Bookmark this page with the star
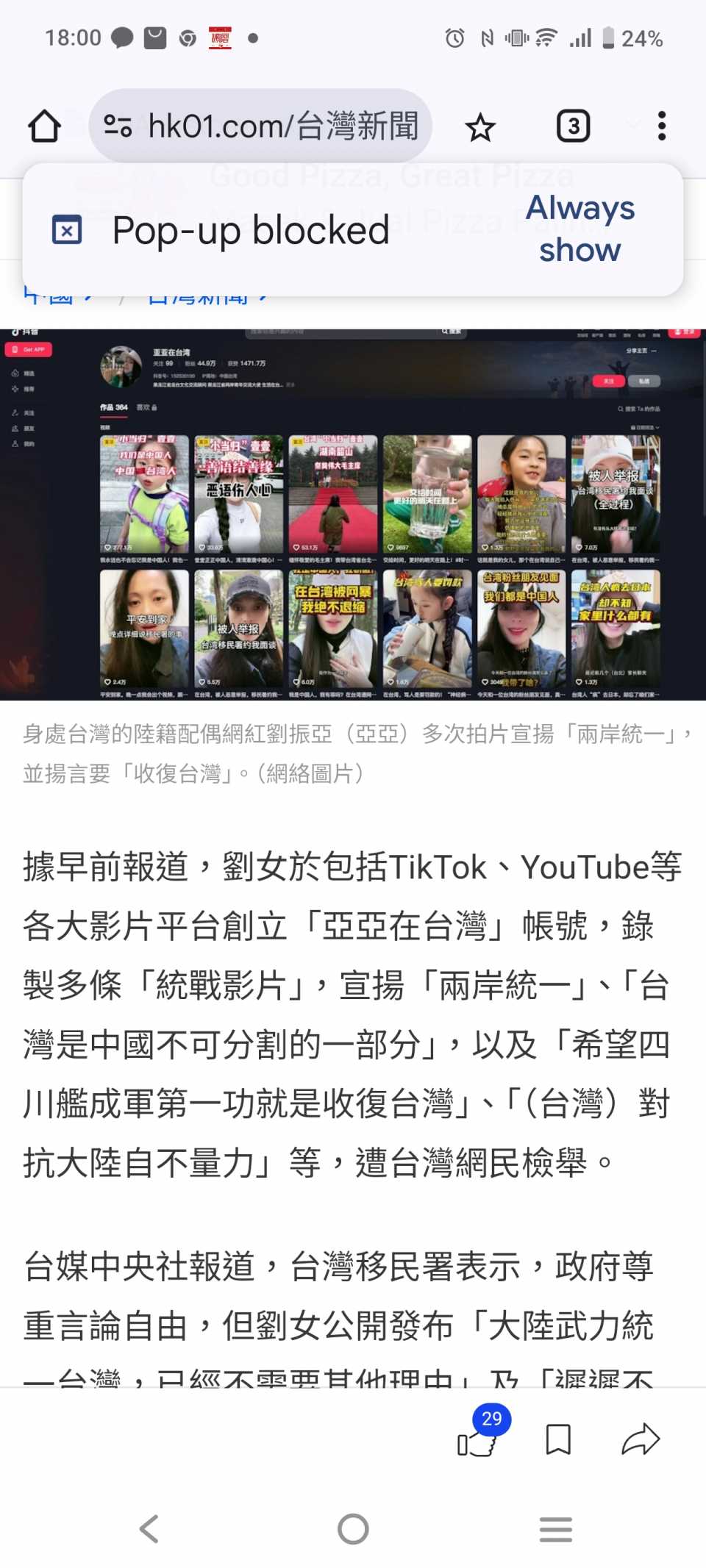Viewport: 706px width, 1568px height. tap(480, 127)
